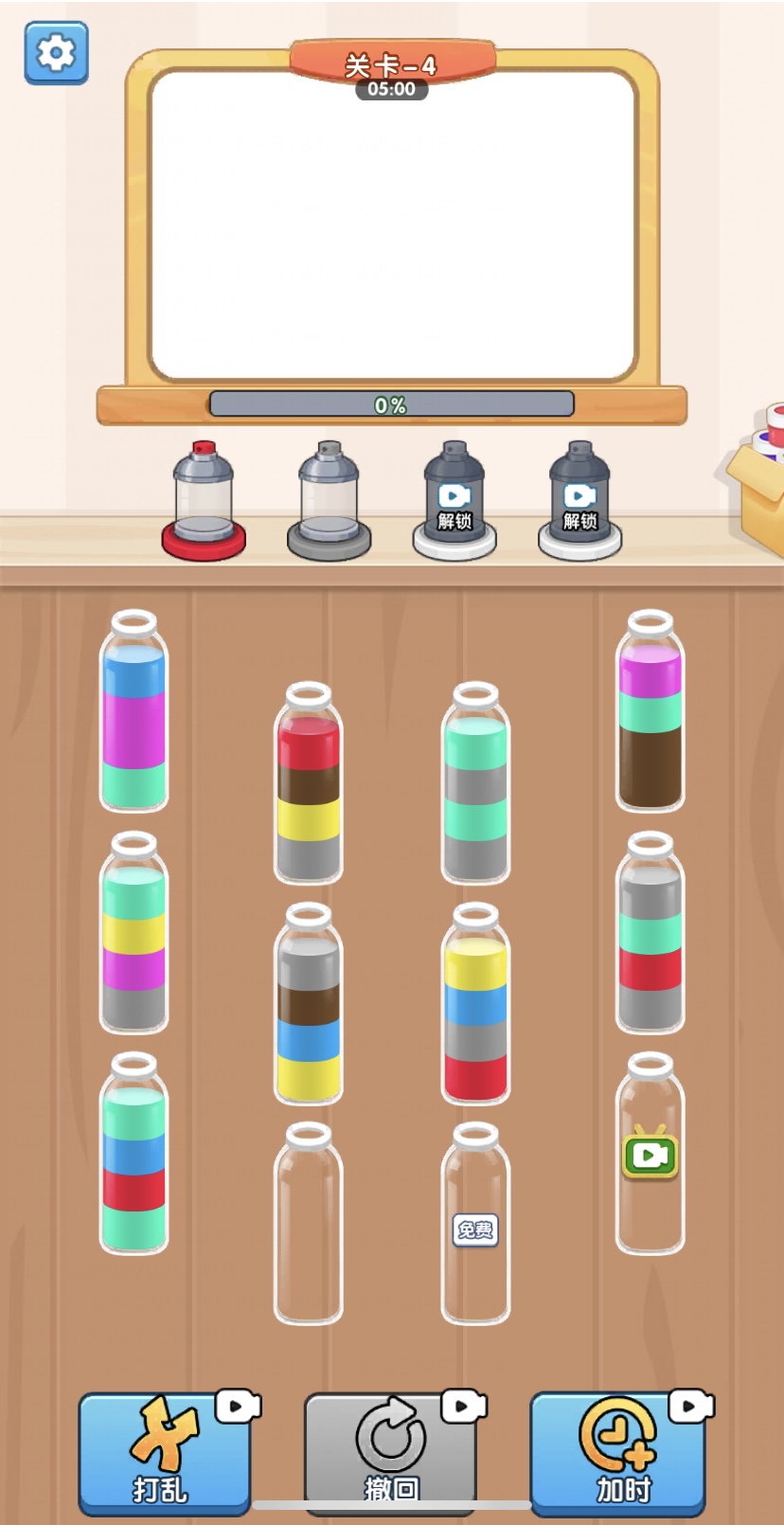The image size is (784, 1525).
Task: Pick the bottle with gray above brown and blue
Action: 309,1007
